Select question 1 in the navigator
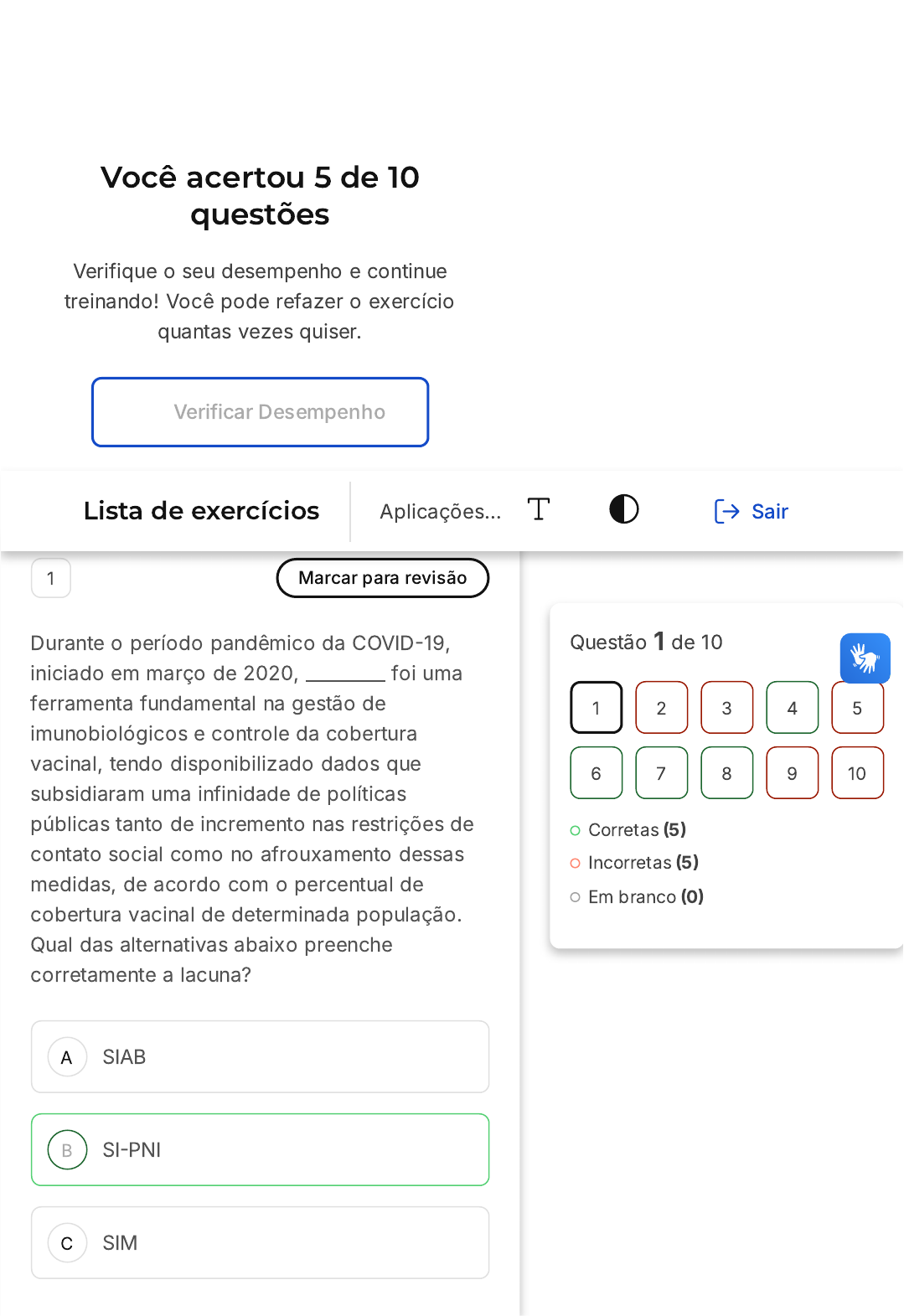 596,708
